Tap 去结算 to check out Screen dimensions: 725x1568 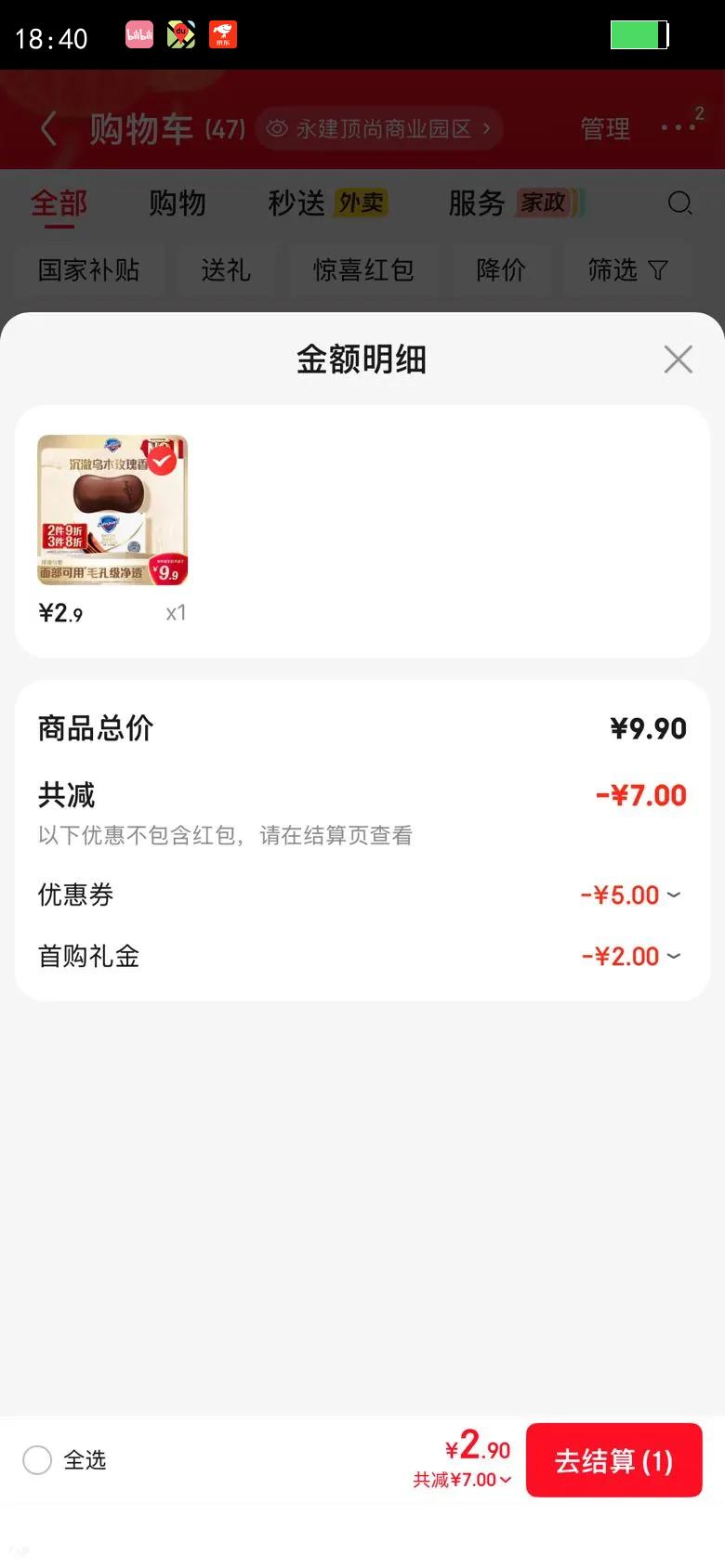coord(613,1460)
